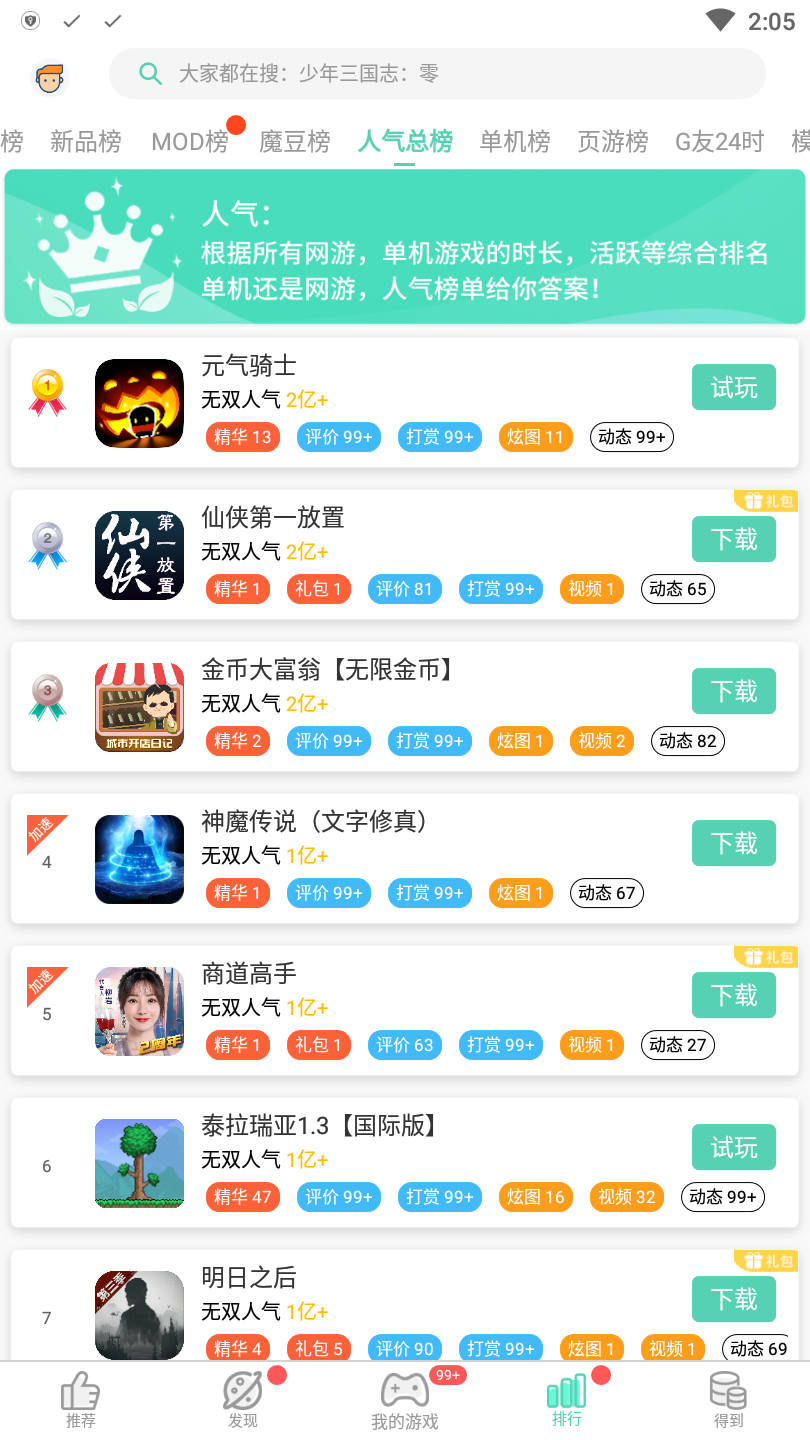Open the 推荐 tab via thumbs-up icon
810x1440 pixels.
point(80,1390)
